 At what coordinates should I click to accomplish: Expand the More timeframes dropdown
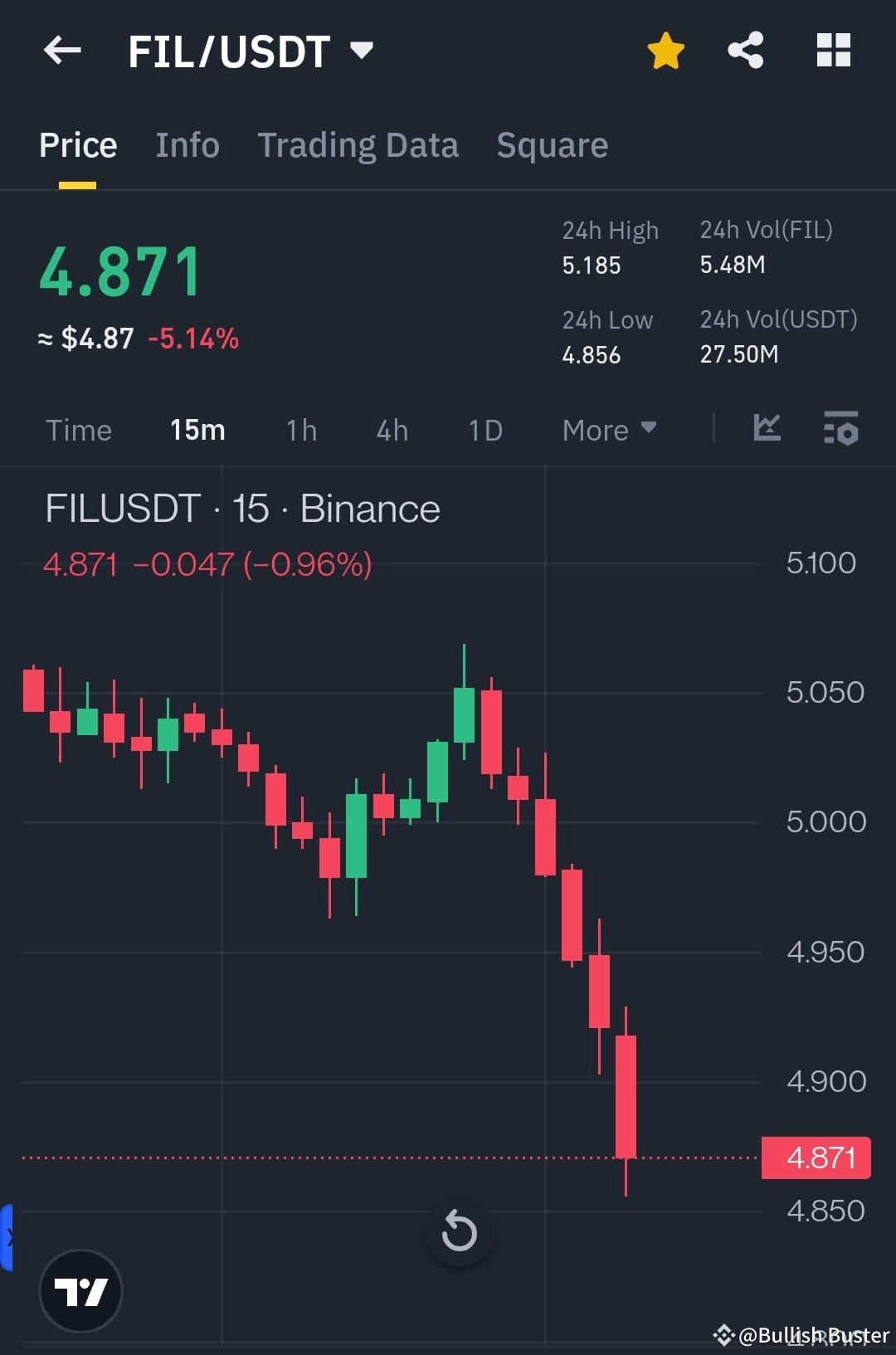(608, 430)
